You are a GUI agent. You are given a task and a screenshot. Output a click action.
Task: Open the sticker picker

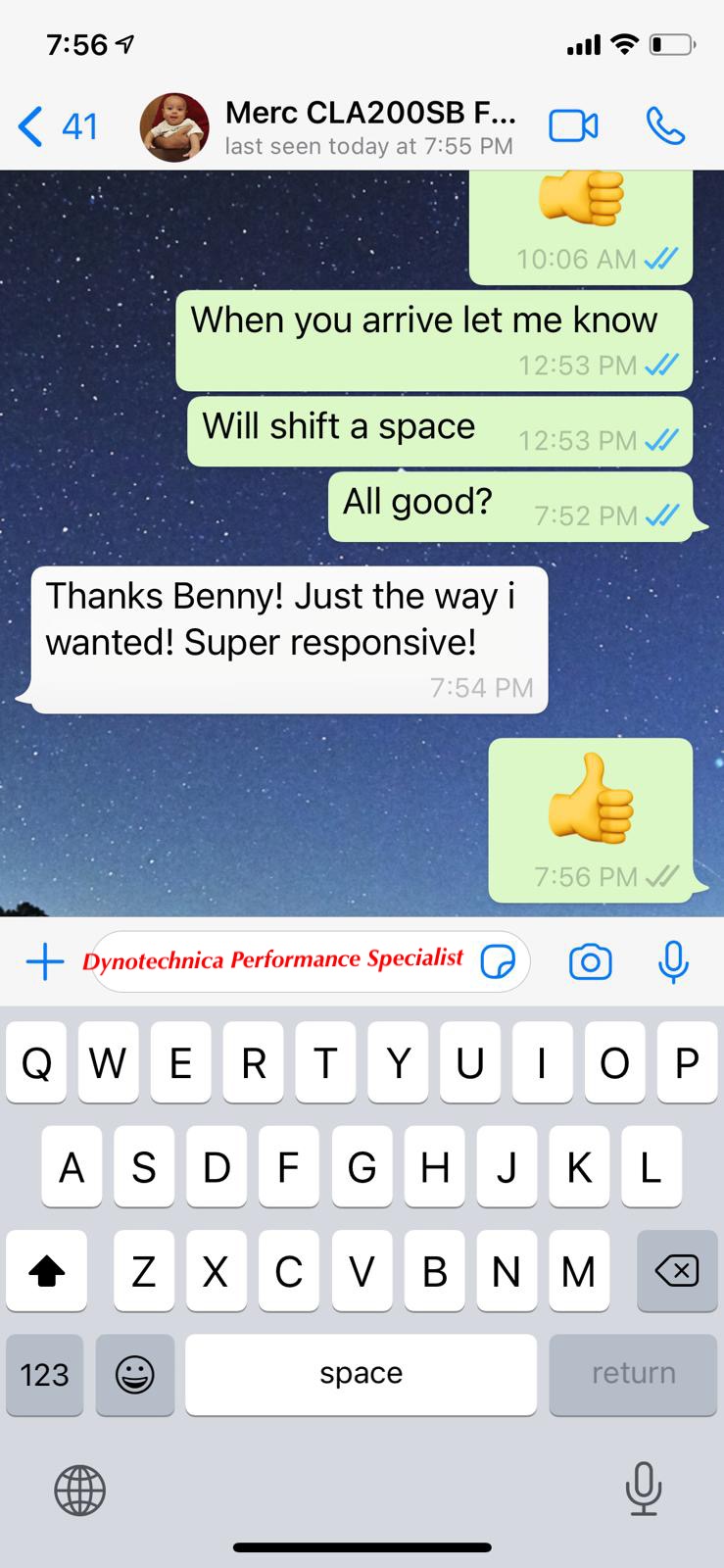(x=498, y=962)
